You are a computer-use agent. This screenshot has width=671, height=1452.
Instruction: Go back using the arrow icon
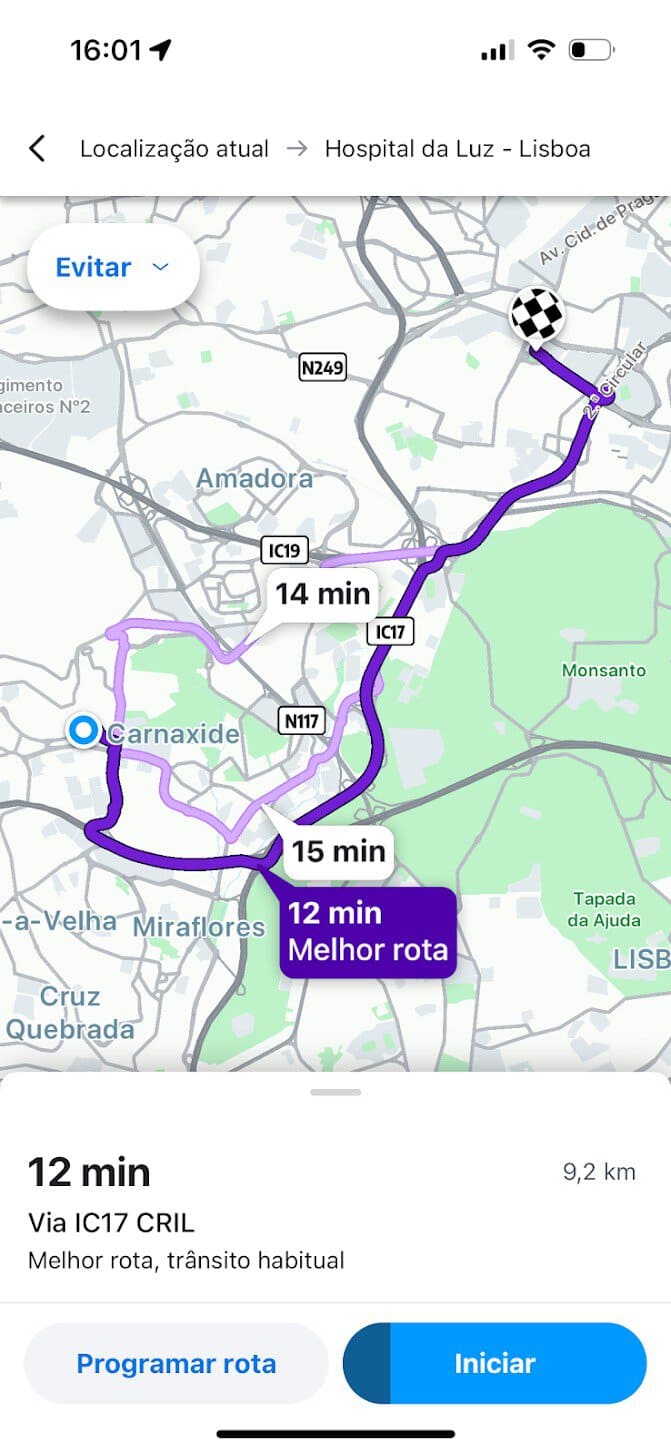[37, 149]
